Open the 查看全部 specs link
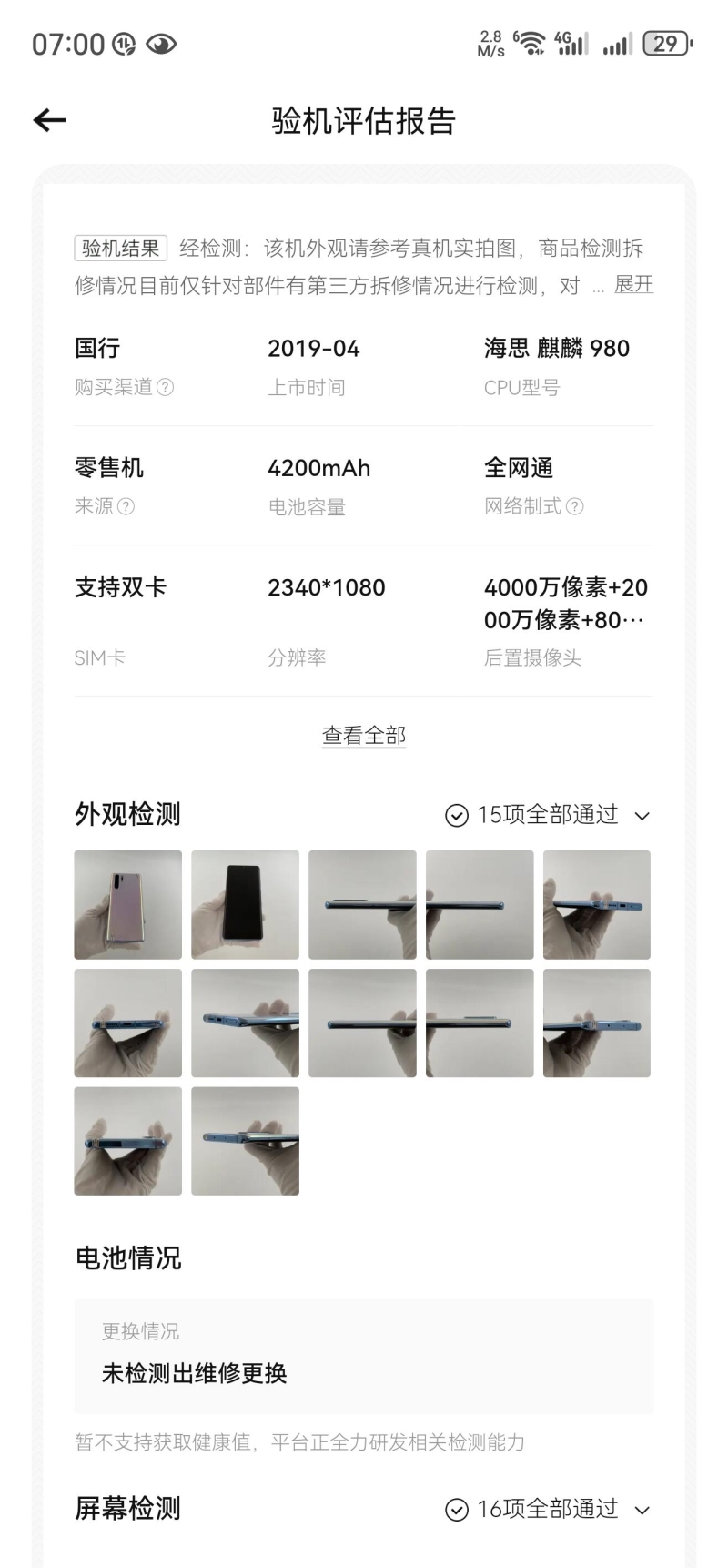This screenshot has width=728, height=1568. click(364, 736)
